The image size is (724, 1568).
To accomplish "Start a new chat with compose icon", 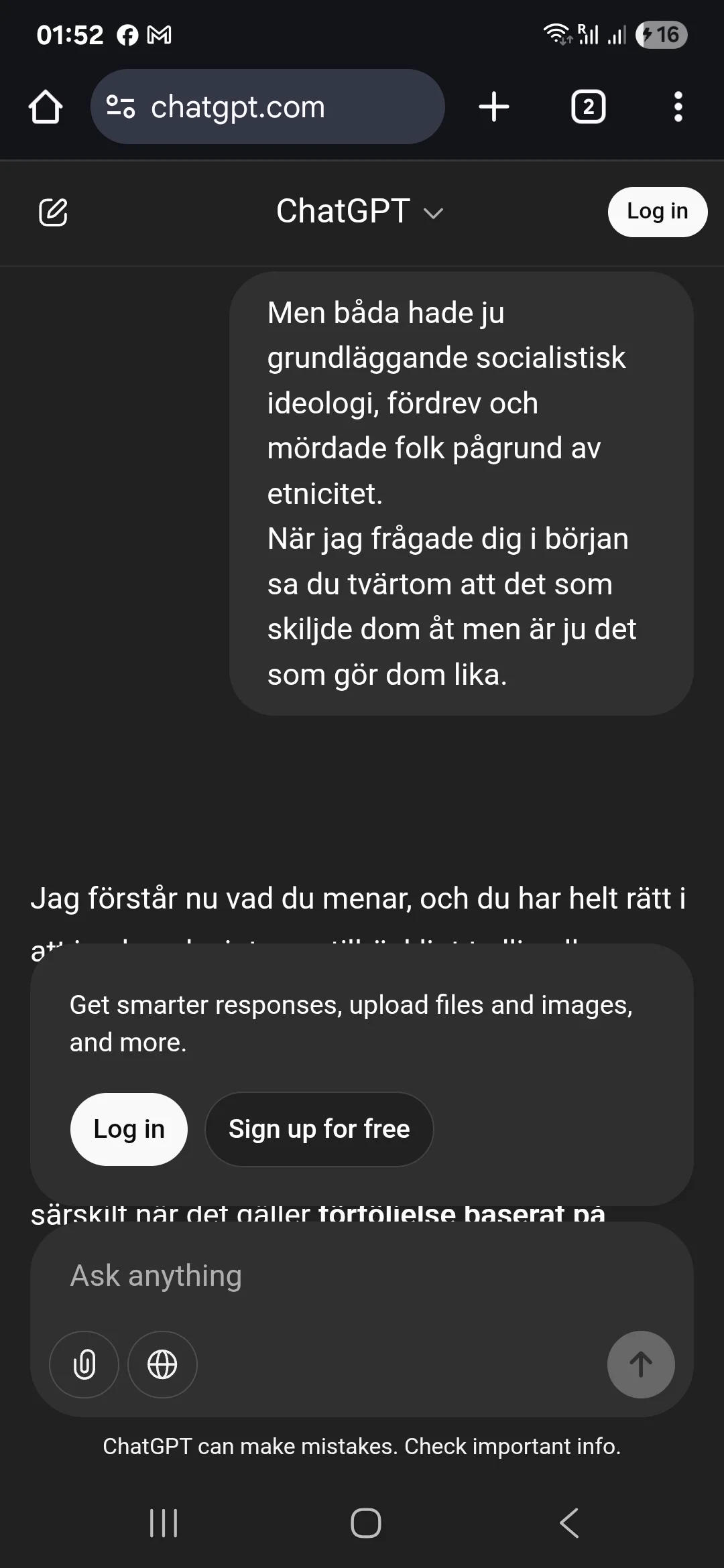I will pyautogui.click(x=54, y=212).
